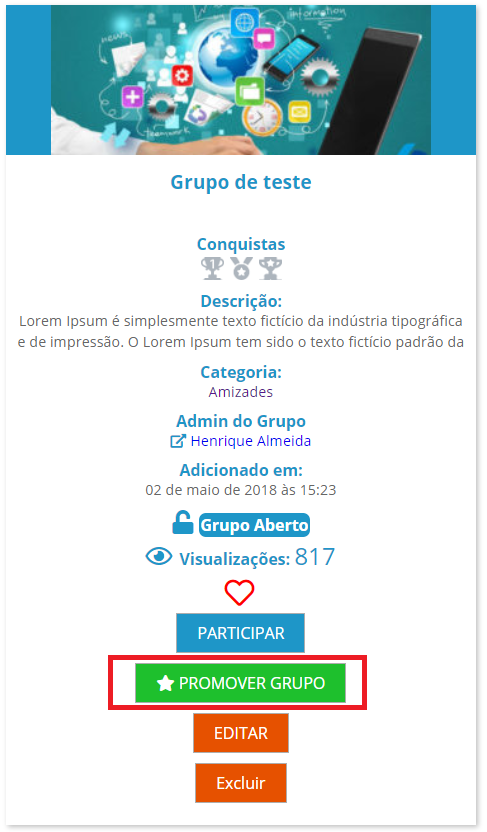Delete the group with Excluir
The width and height of the screenshot is (487, 832).
(240, 783)
